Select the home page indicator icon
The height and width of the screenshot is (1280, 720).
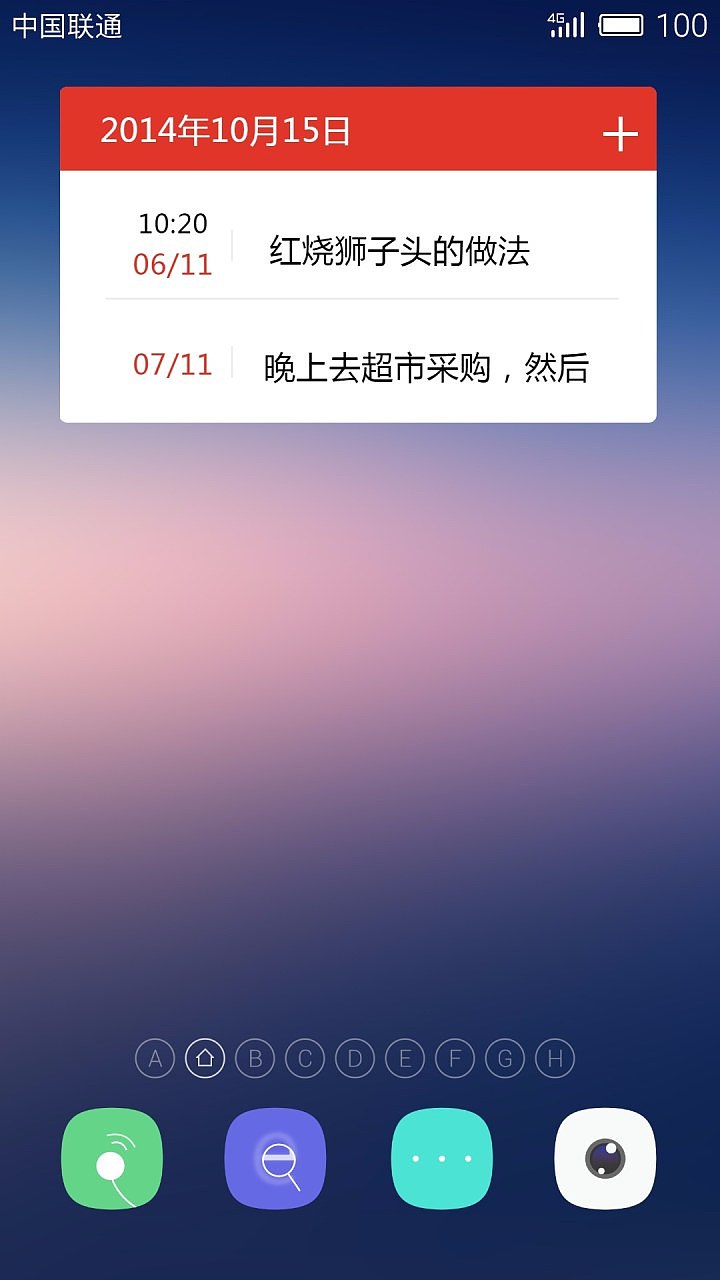[x=203, y=1057]
